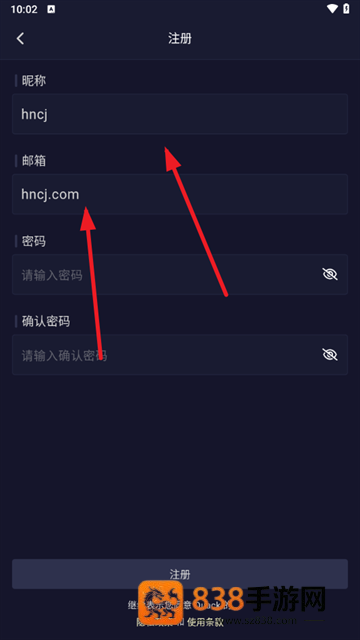360x640 pixels.
Task: Submit with the 注册 button
Action: click(180, 574)
